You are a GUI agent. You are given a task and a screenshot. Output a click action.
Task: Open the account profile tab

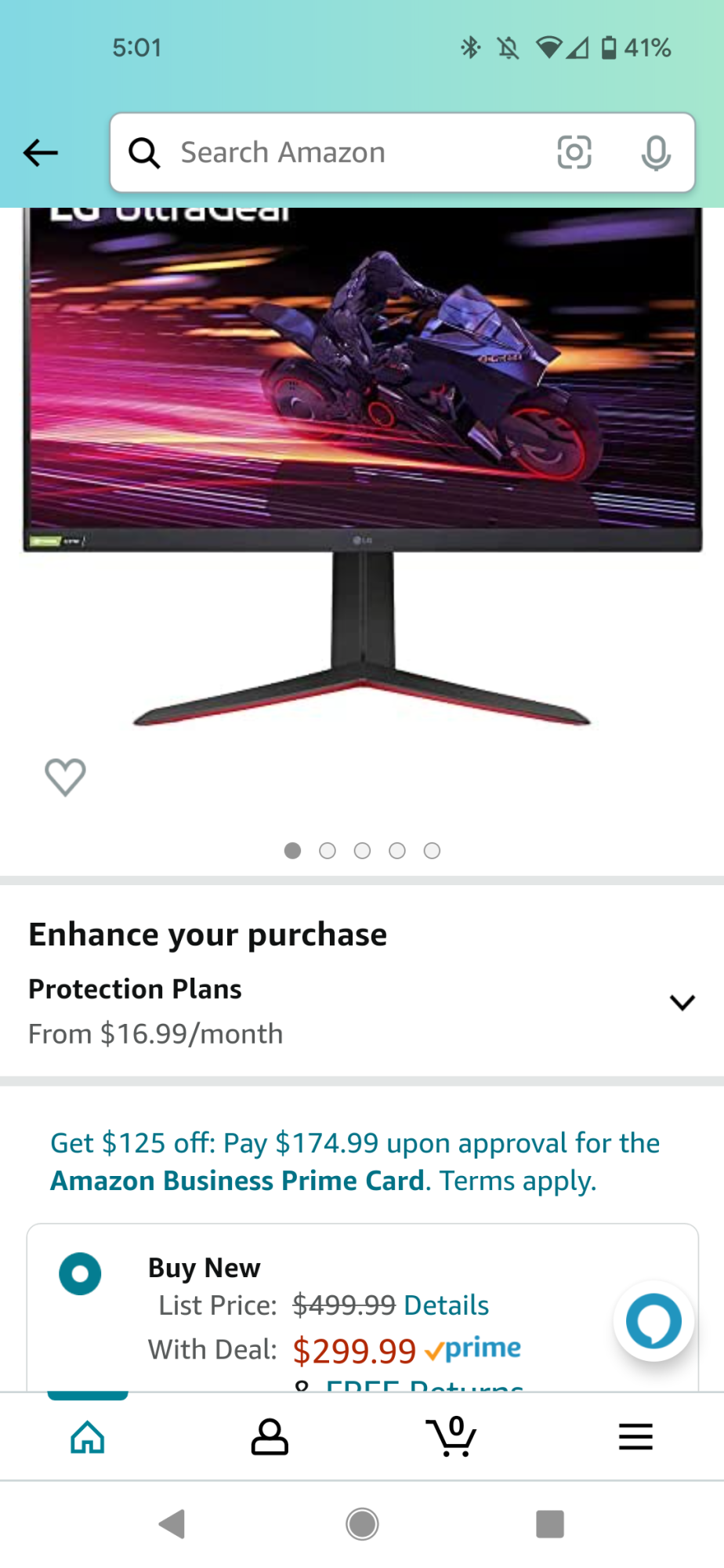[x=270, y=1437]
